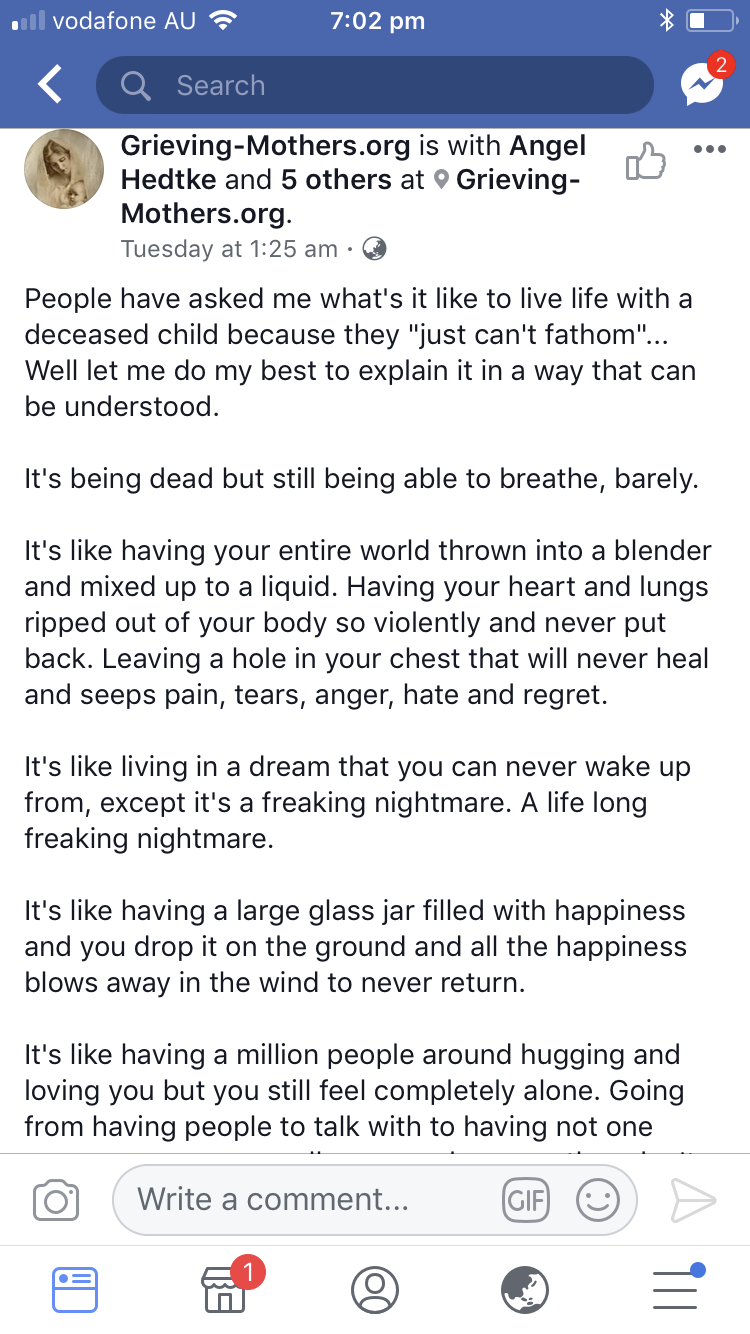
Task: Open Grieving-Mothers.org profile picture
Action: [x=64, y=168]
